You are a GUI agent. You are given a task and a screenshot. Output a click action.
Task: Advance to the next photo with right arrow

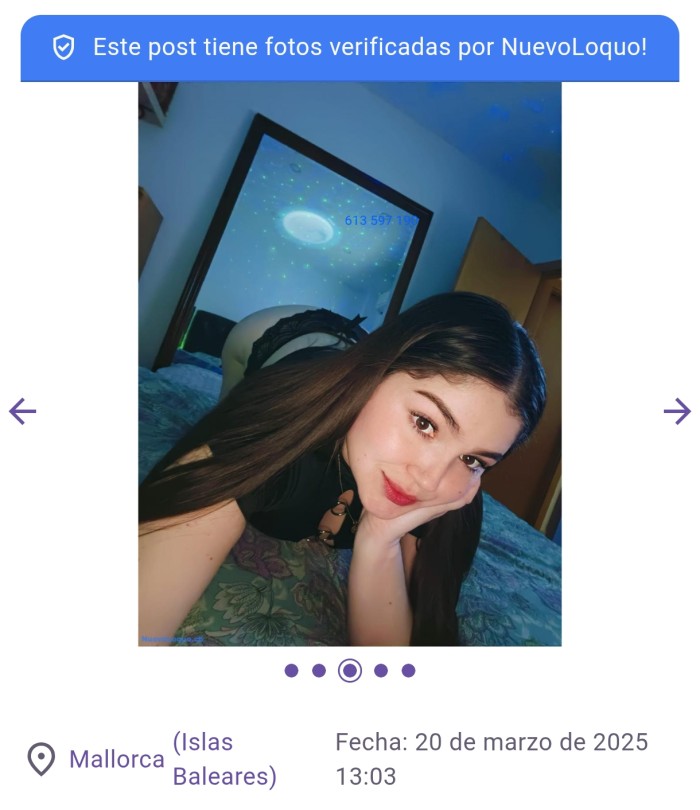(x=677, y=411)
